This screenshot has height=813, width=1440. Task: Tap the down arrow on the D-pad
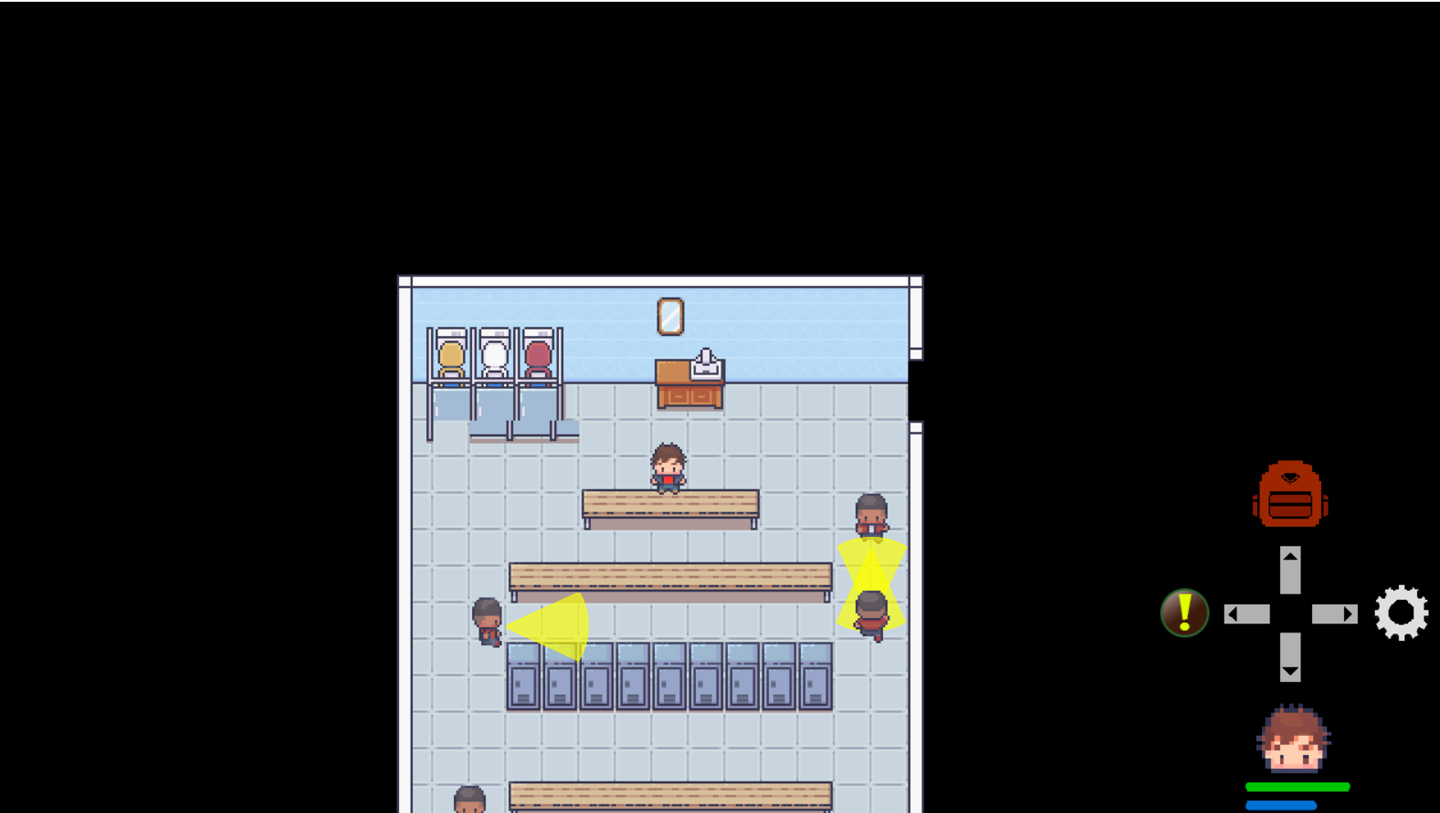click(x=1290, y=657)
